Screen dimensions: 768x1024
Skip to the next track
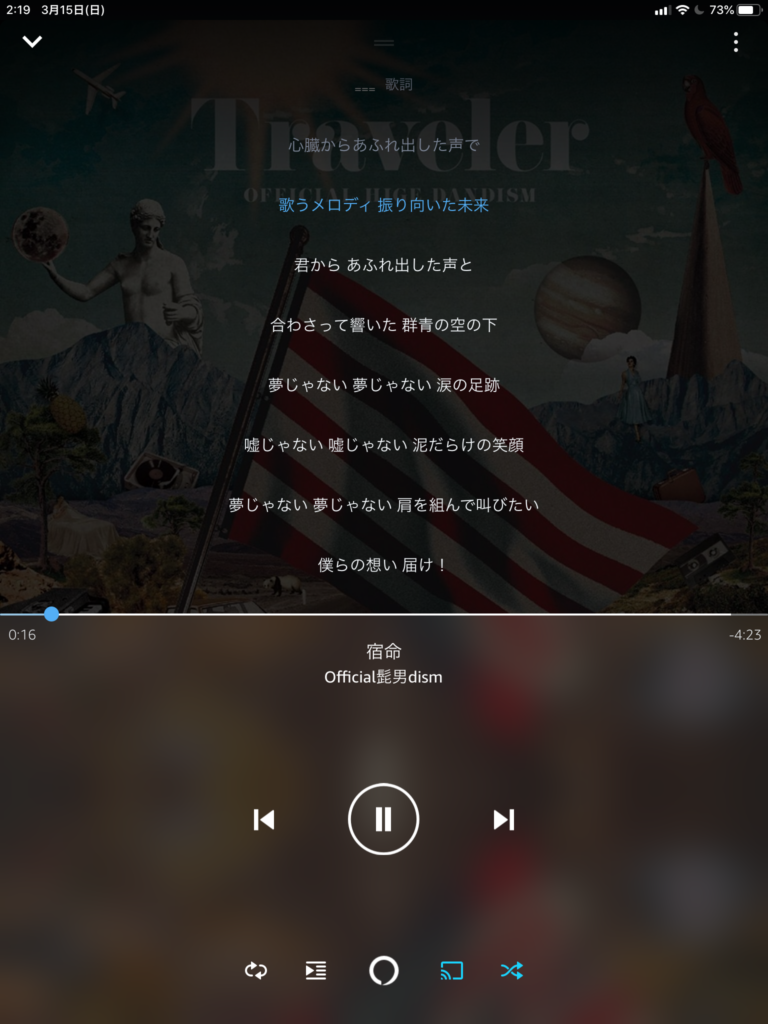pyautogui.click(x=504, y=820)
